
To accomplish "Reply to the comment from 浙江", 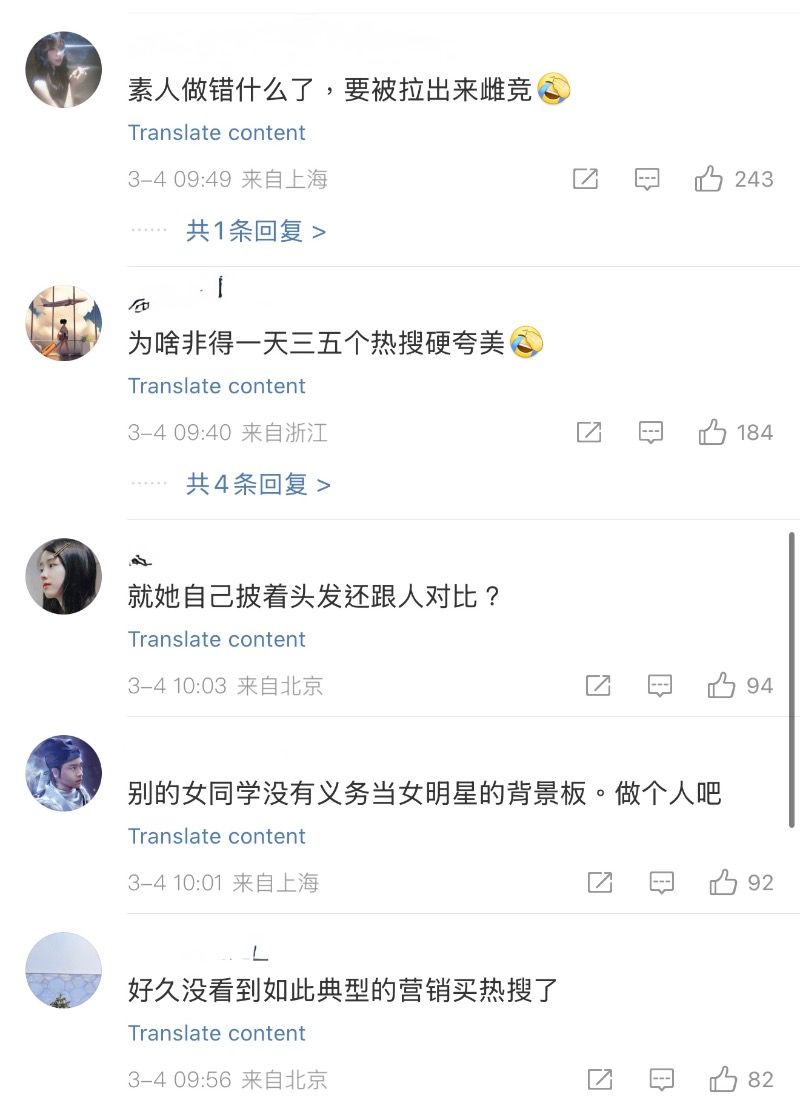I will click(651, 433).
